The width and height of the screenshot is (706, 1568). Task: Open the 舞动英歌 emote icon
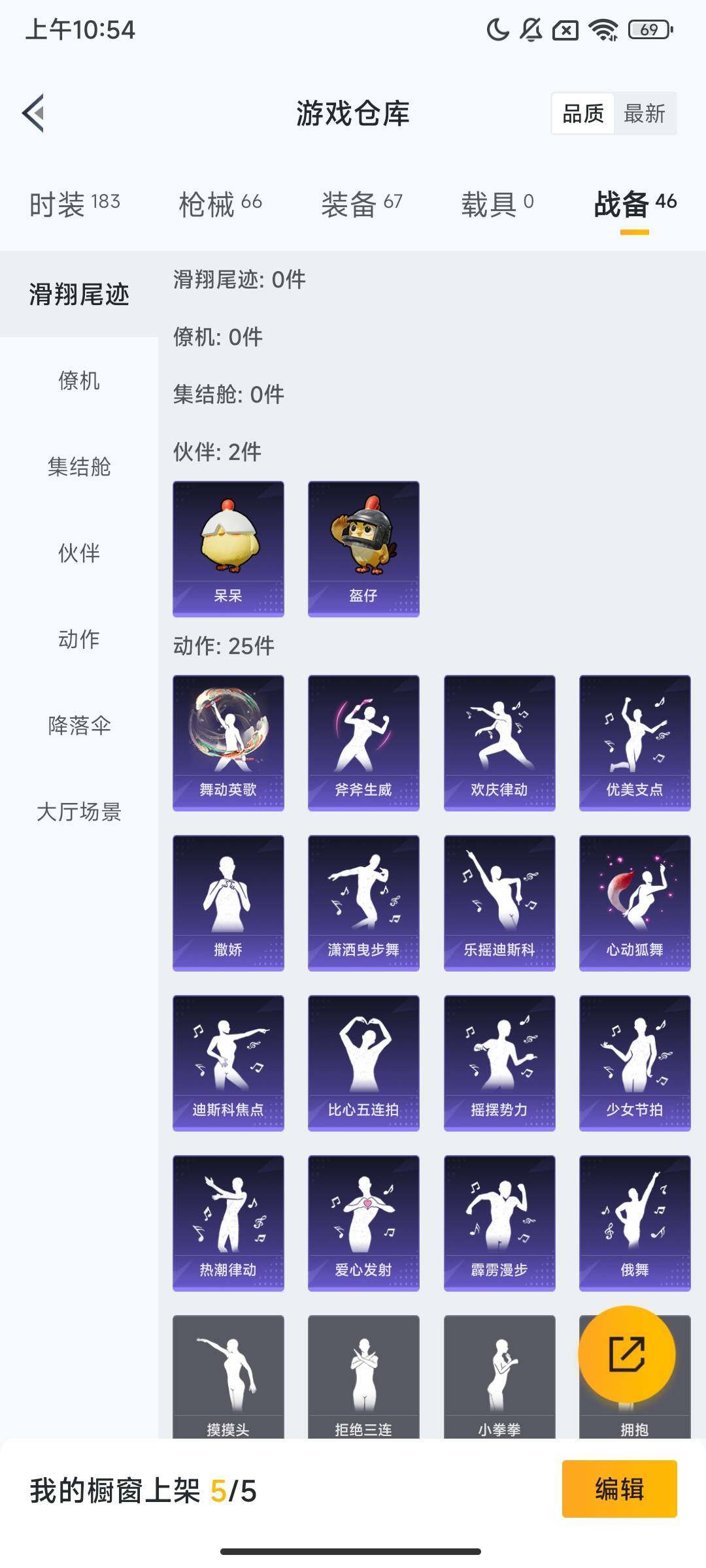click(228, 741)
